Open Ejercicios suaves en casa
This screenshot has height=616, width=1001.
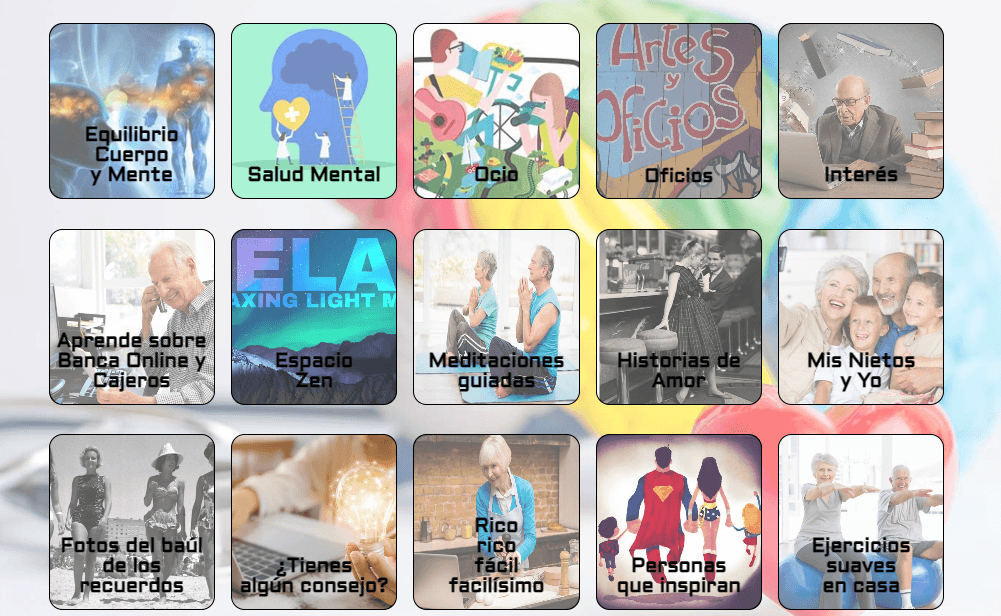[x=861, y=522]
